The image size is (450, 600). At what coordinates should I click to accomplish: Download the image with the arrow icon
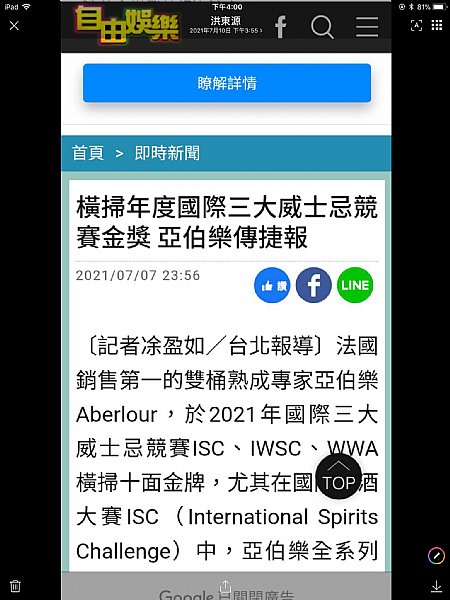click(x=436, y=586)
